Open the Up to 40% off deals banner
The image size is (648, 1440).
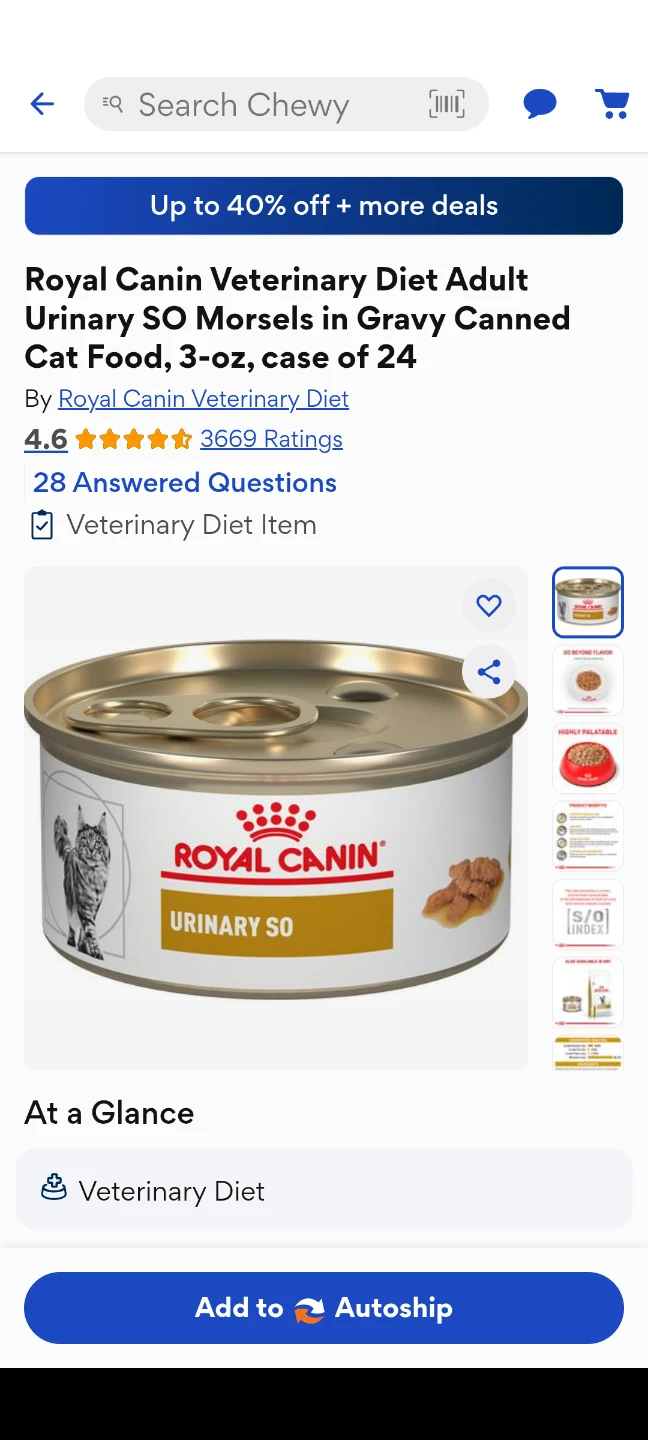(324, 206)
